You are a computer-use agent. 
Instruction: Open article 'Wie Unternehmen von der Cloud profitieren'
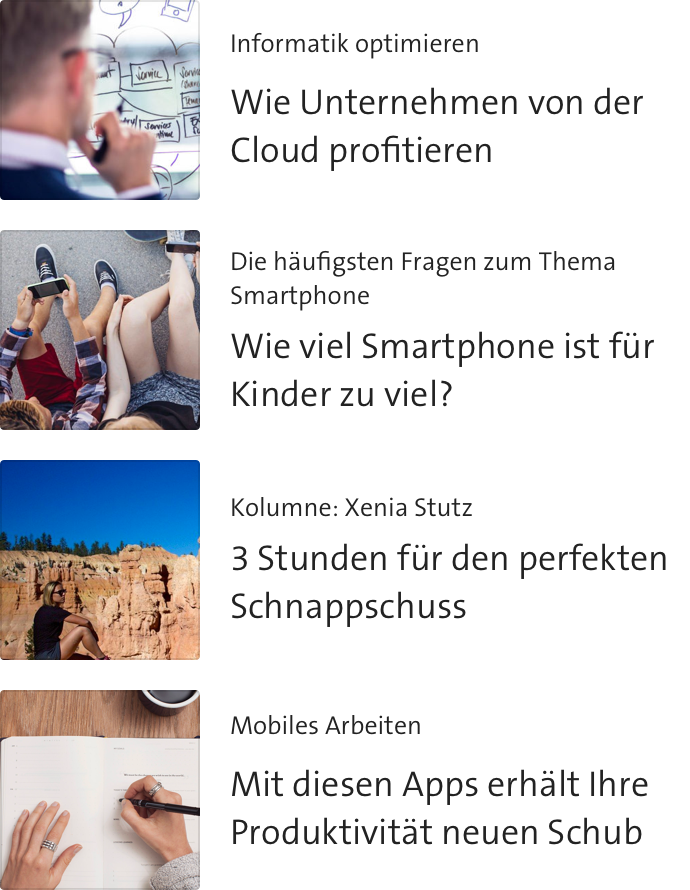click(436, 126)
